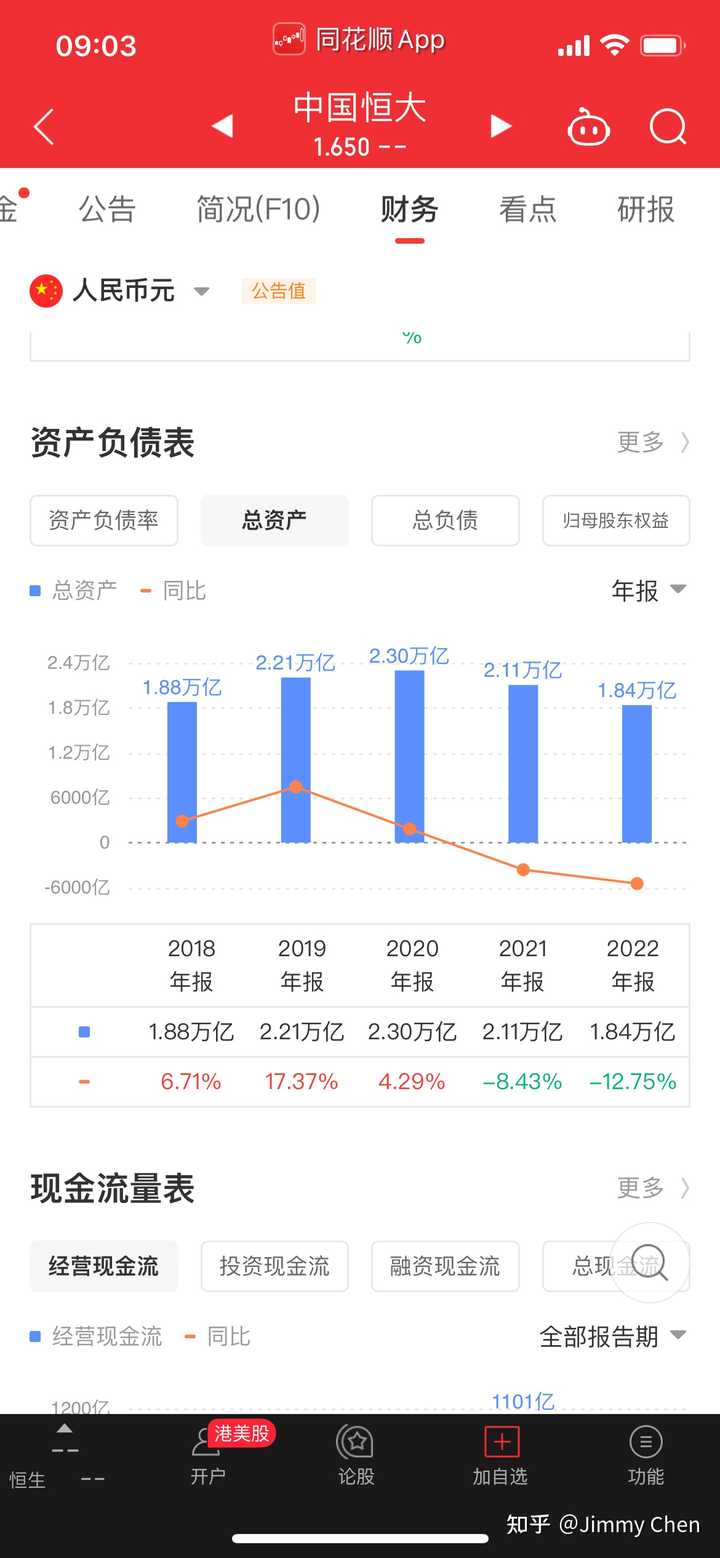Open 更多 for 资产负债表
The height and width of the screenshot is (1558, 720).
652,442
